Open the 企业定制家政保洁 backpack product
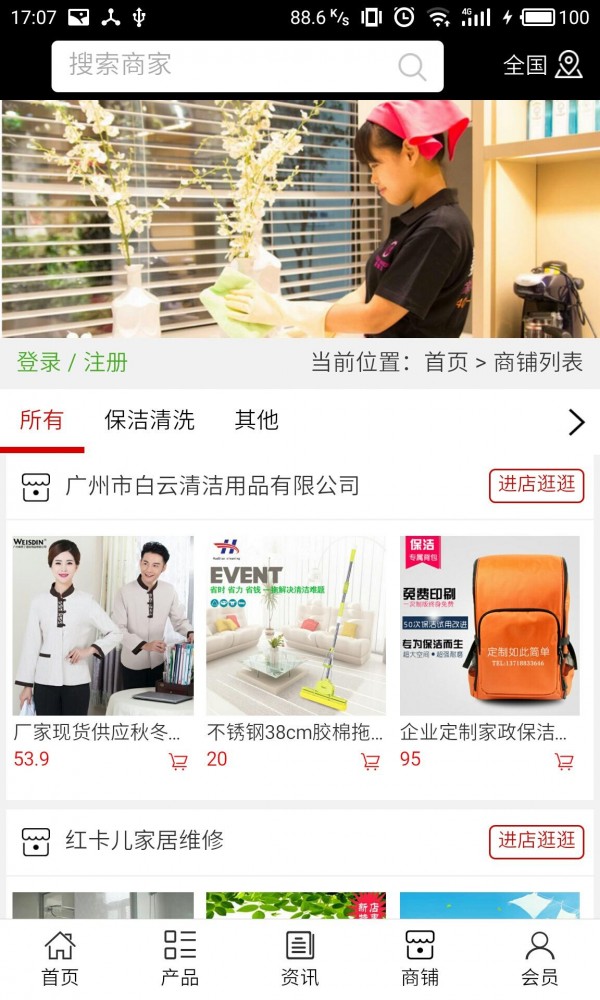This screenshot has height=1000, width=600. pos(489,626)
